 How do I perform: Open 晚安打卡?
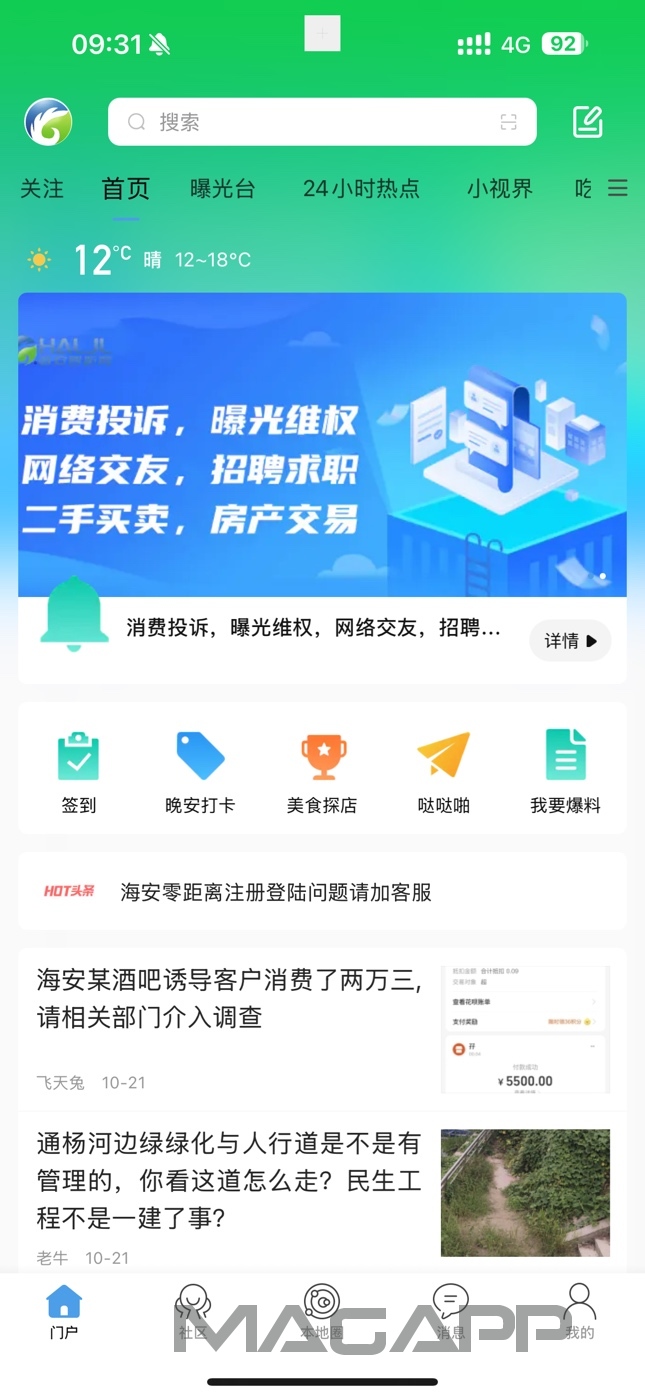click(x=200, y=770)
